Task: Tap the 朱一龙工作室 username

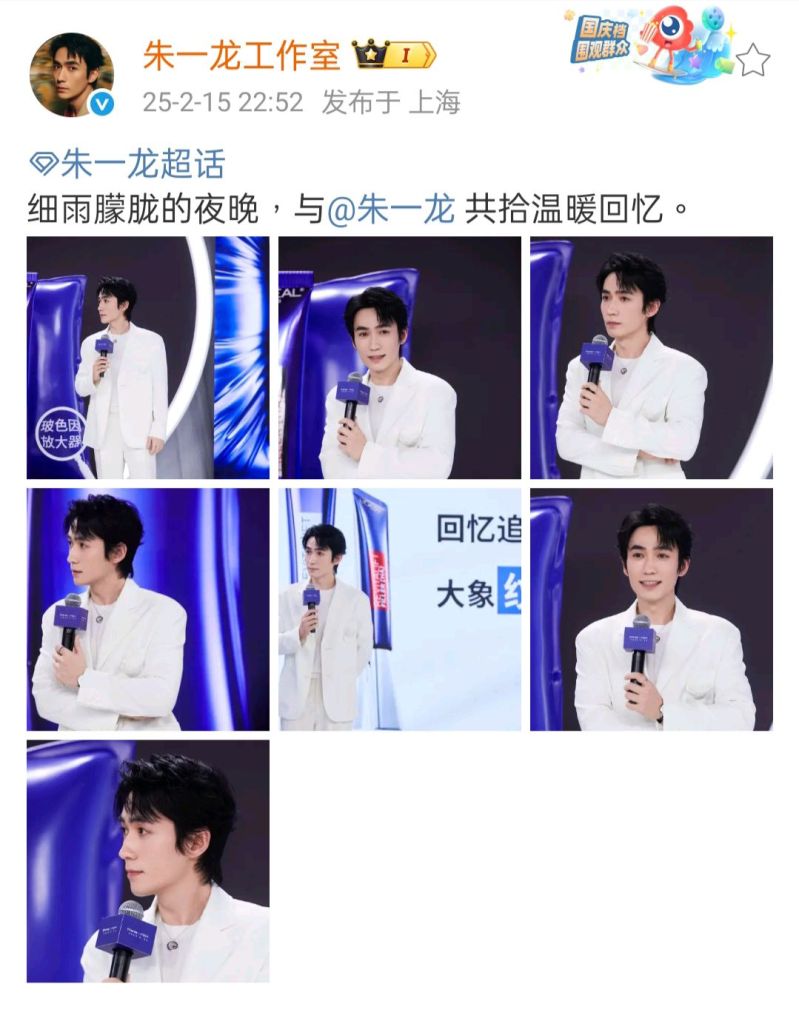Action: [x=241, y=55]
